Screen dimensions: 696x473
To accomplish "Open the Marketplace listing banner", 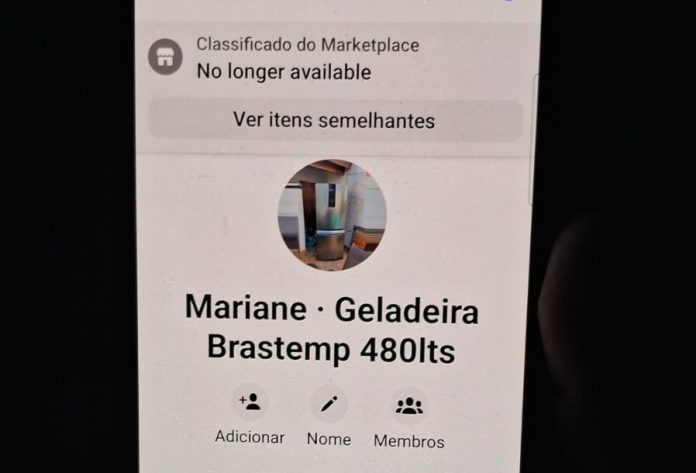I will coord(300,58).
